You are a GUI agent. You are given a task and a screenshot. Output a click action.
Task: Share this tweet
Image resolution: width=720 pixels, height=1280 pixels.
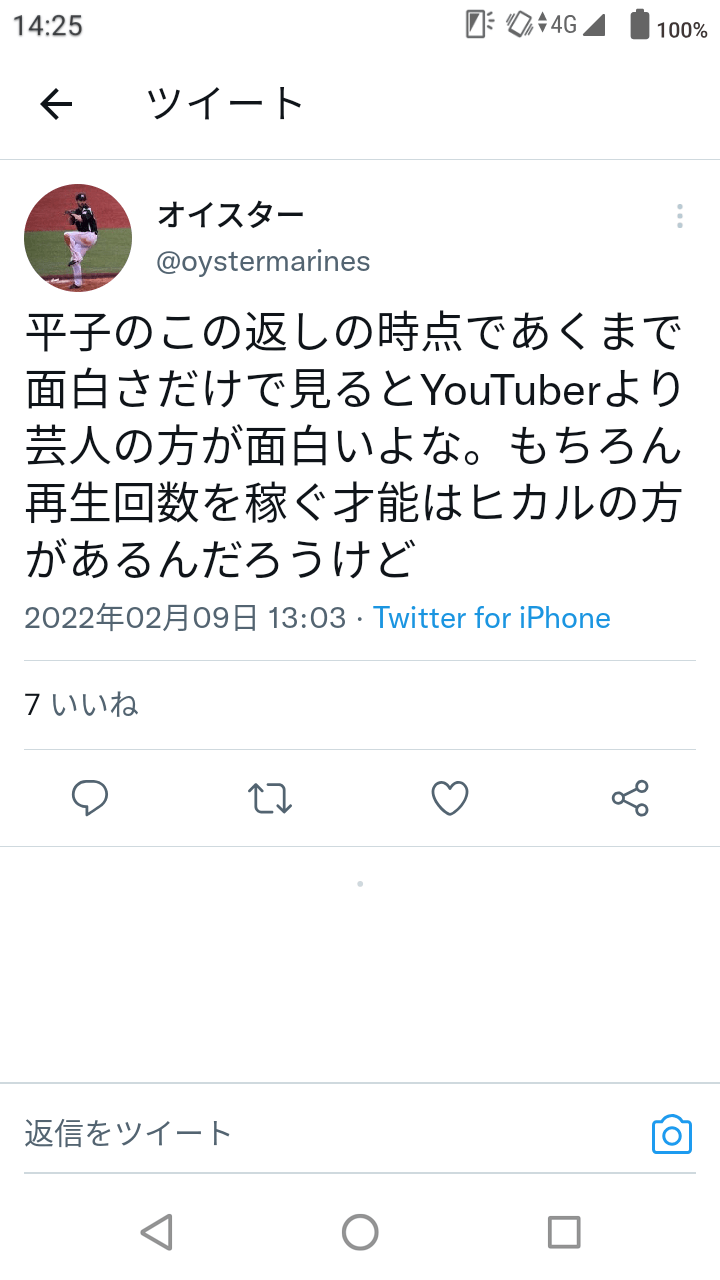tap(630, 798)
